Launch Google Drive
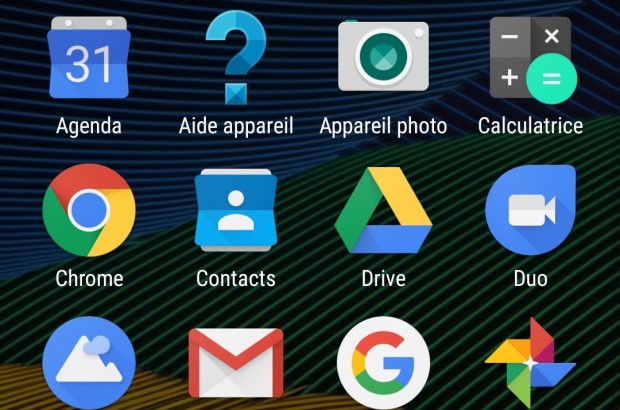 [383, 210]
